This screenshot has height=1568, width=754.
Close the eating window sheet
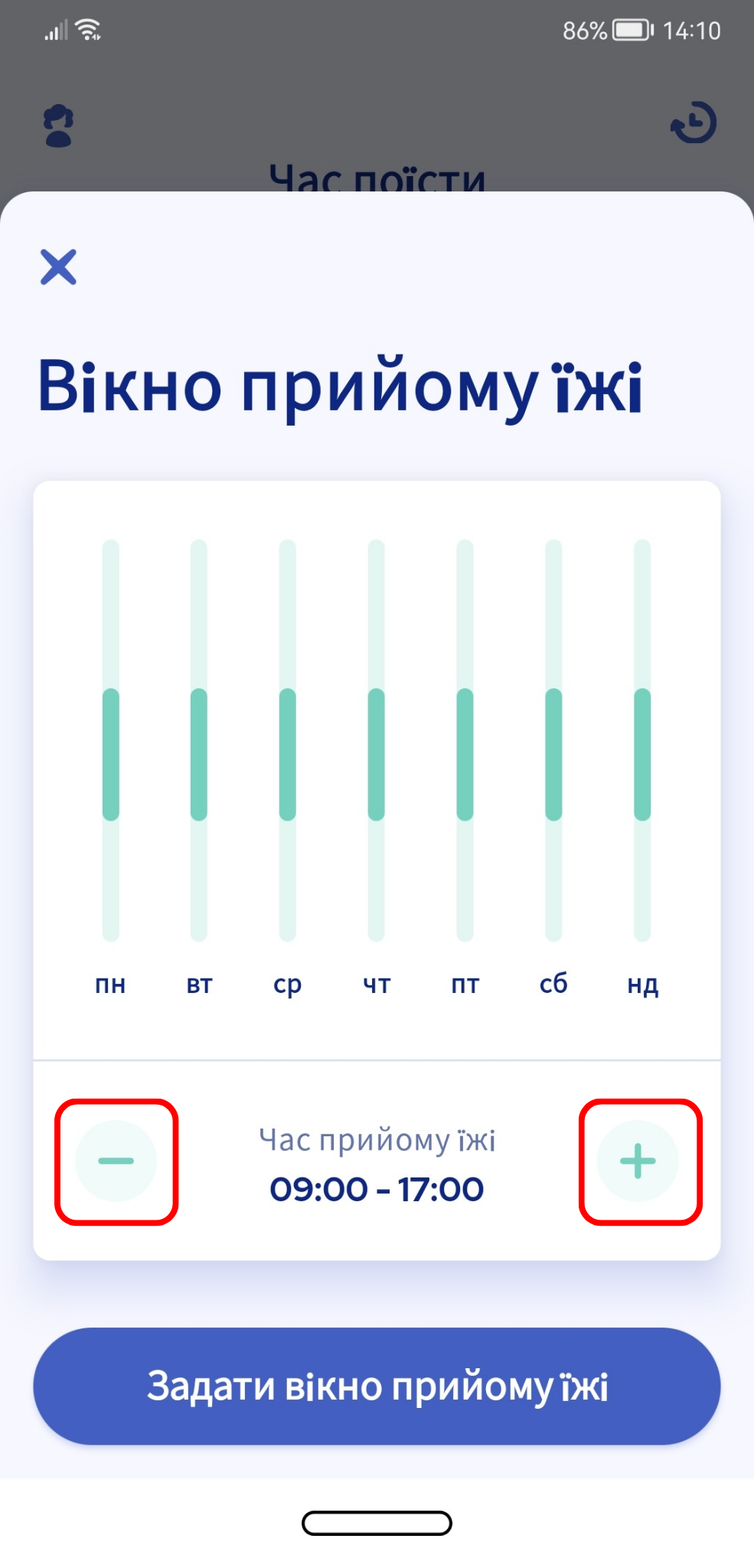[58, 267]
